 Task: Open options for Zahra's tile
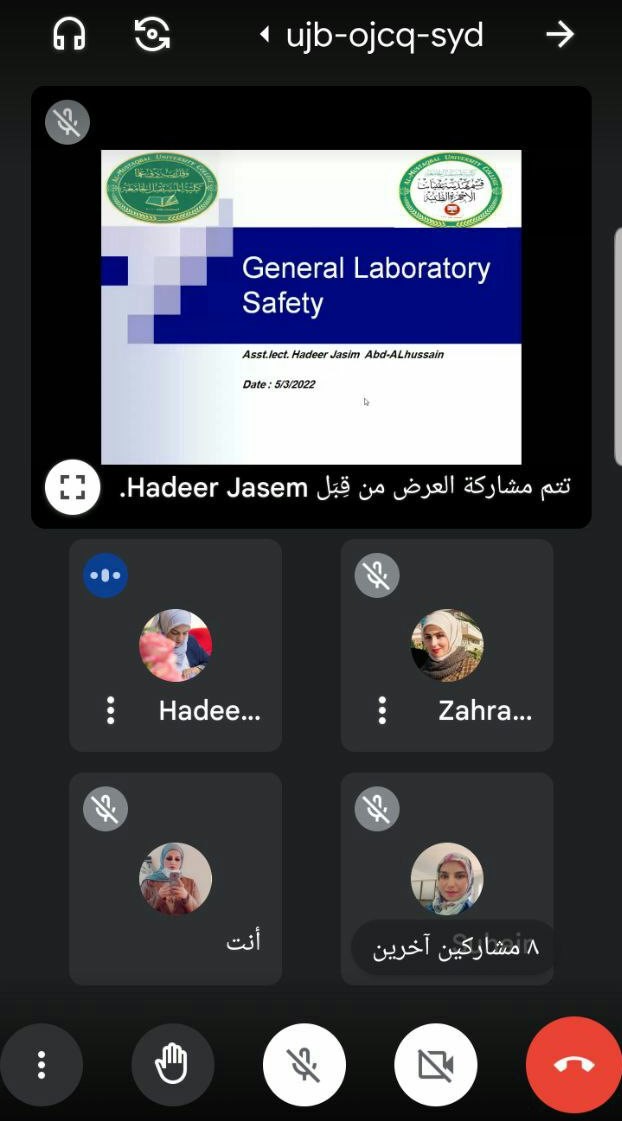(x=382, y=711)
